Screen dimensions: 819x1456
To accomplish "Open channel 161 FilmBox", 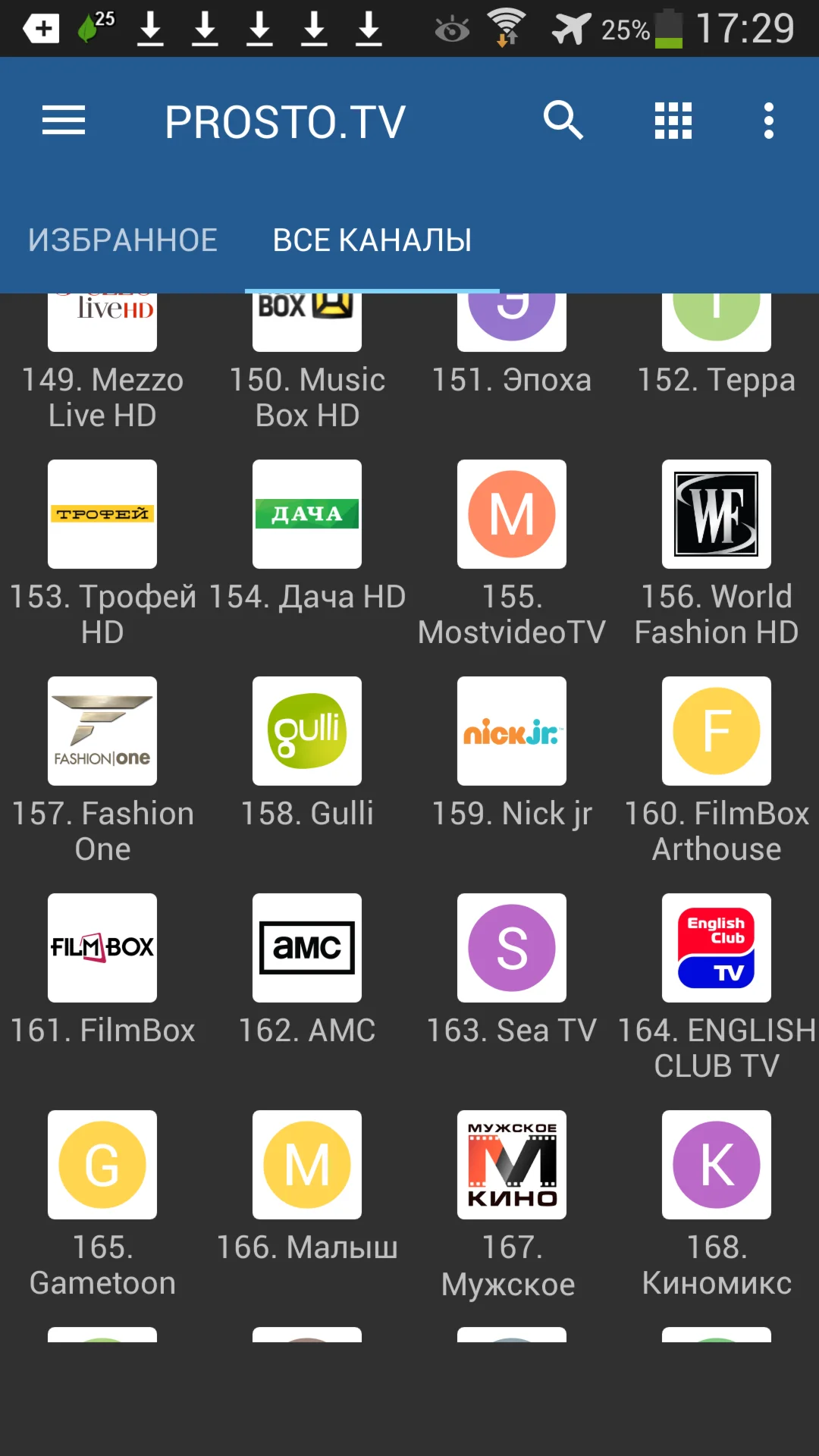I will (x=102, y=948).
